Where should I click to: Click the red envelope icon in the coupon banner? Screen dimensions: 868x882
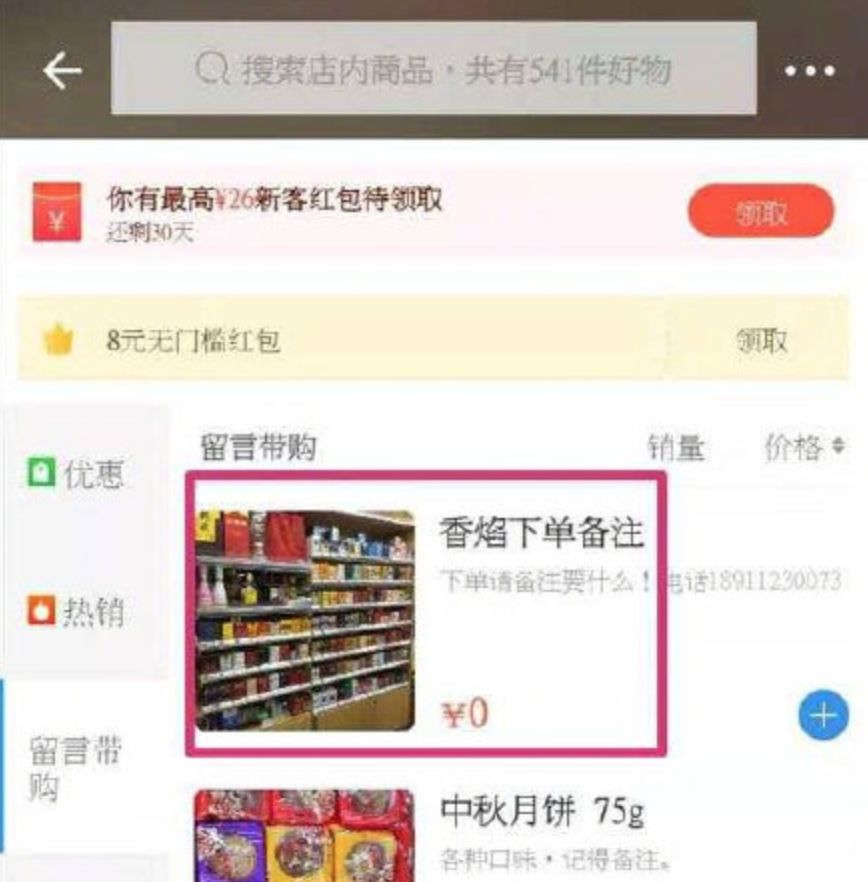57,211
